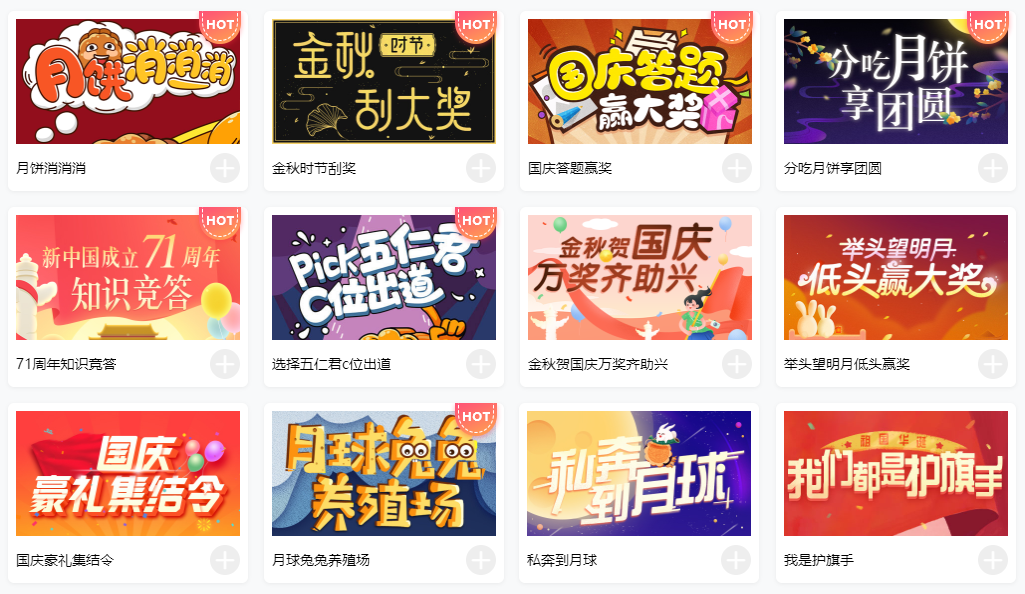Open the 国庆答题赢奖 template card
Viewport: 1025px width, 594px height.
(640, 82)
